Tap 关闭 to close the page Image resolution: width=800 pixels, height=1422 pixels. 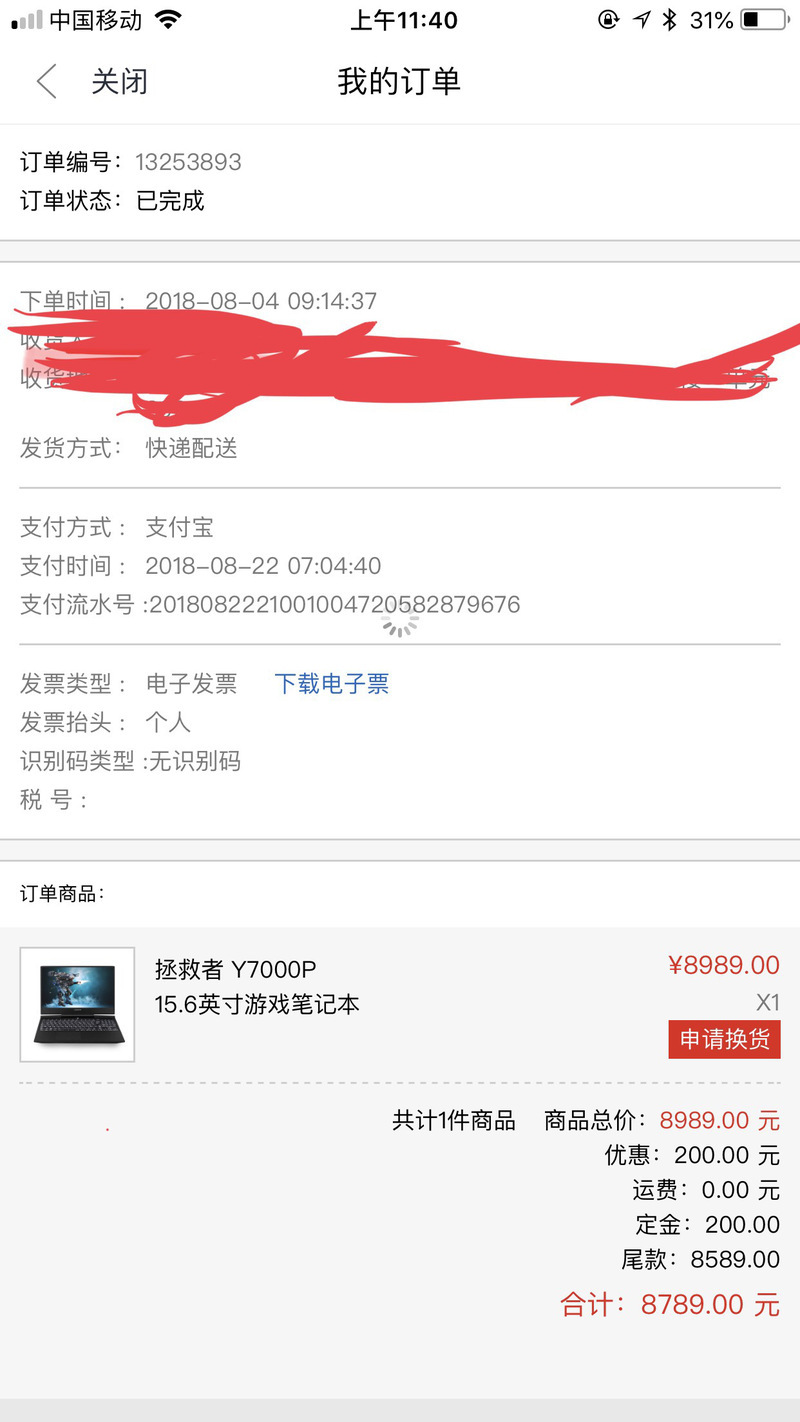(x=119, y=81)
